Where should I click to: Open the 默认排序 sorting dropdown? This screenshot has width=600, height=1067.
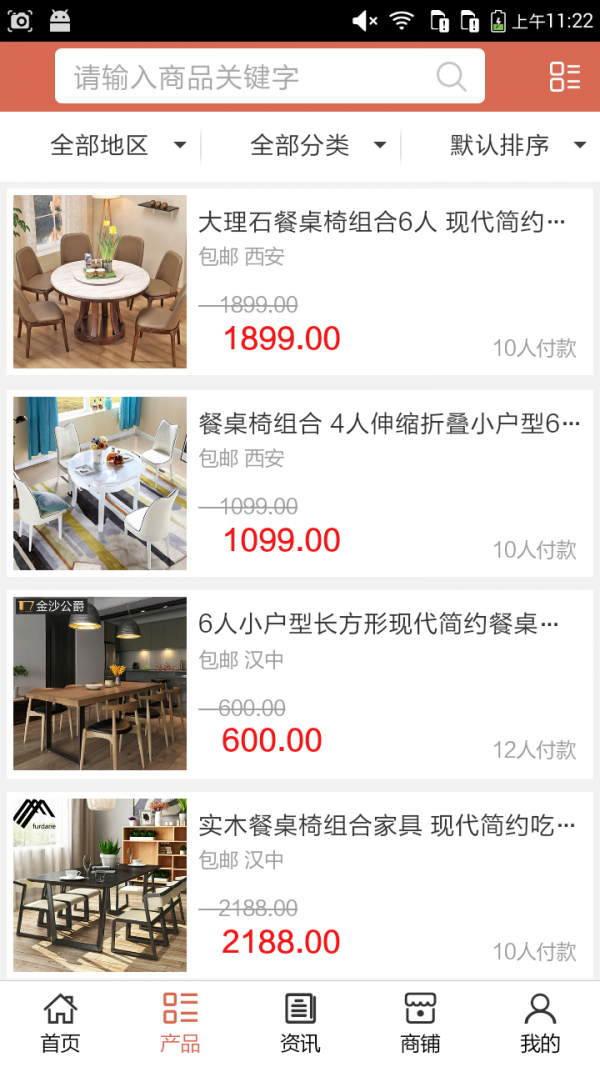pyautogui.click(x=517, y=146)
